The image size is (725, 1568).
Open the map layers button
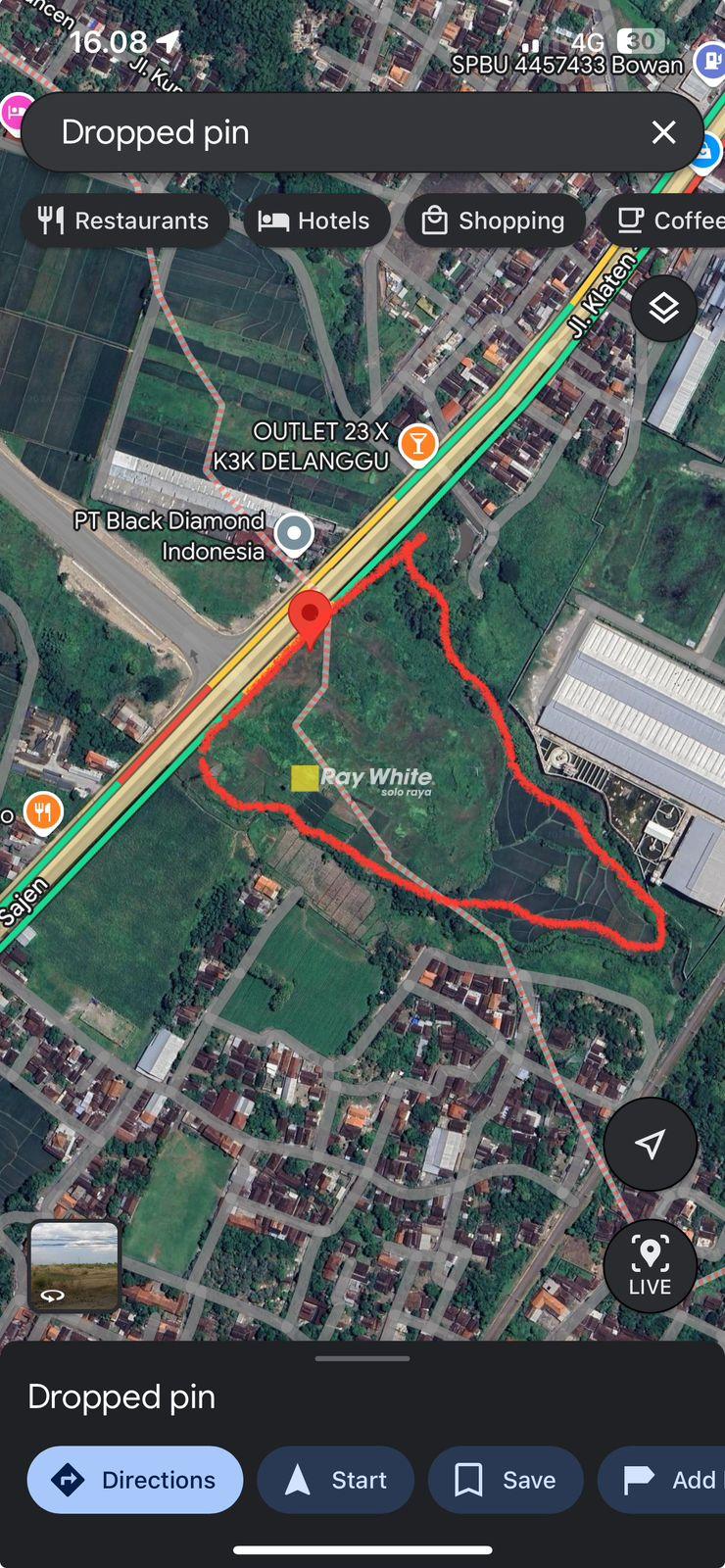[x=663, y=308]
